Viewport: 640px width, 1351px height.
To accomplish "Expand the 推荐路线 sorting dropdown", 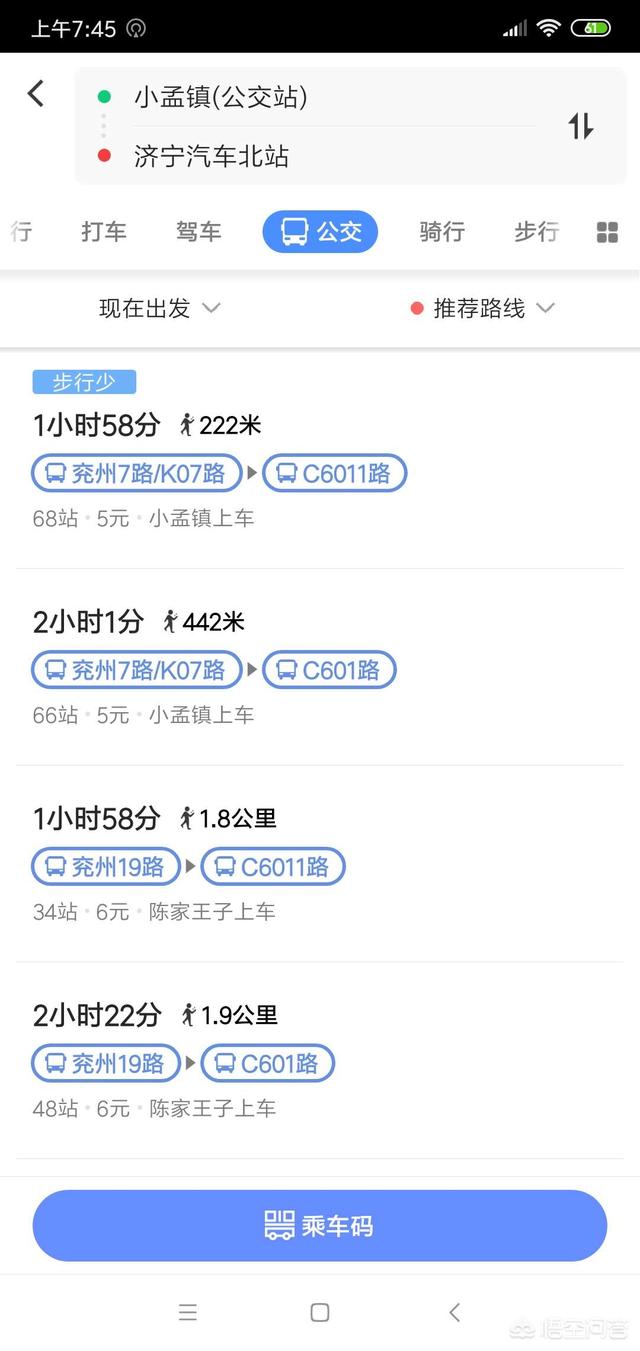I will click(482, 308).
